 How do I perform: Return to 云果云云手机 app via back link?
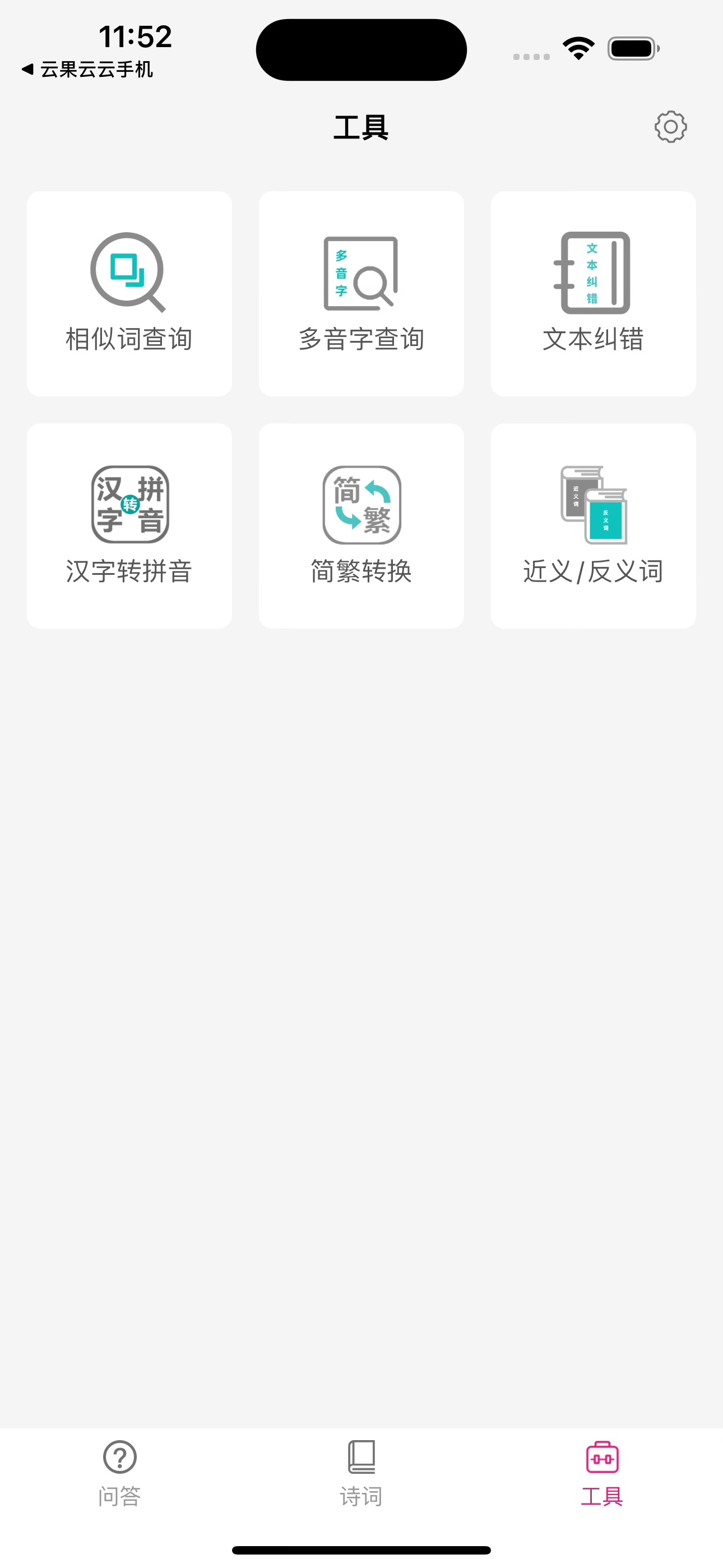87,70
